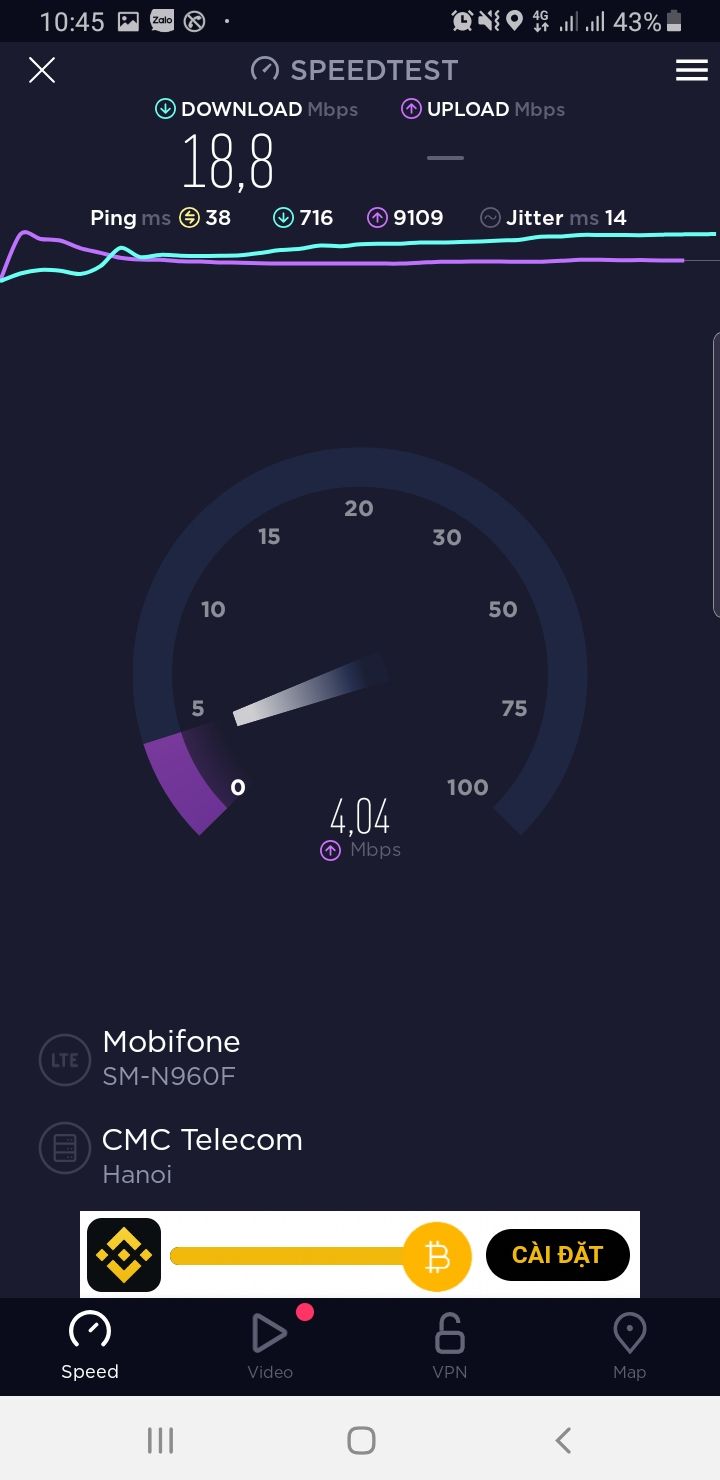This screenshot has height=1480, width=720.
Task: Tap the Ping lightning bolt icon
Action: [189, 217]
